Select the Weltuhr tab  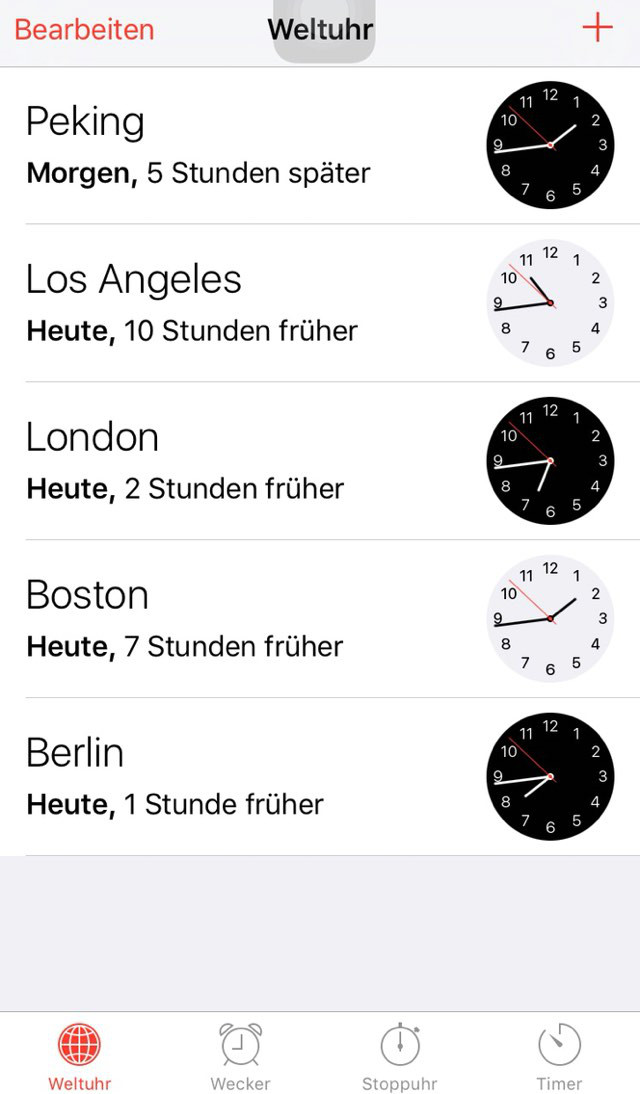click(x=80, y=1056)
